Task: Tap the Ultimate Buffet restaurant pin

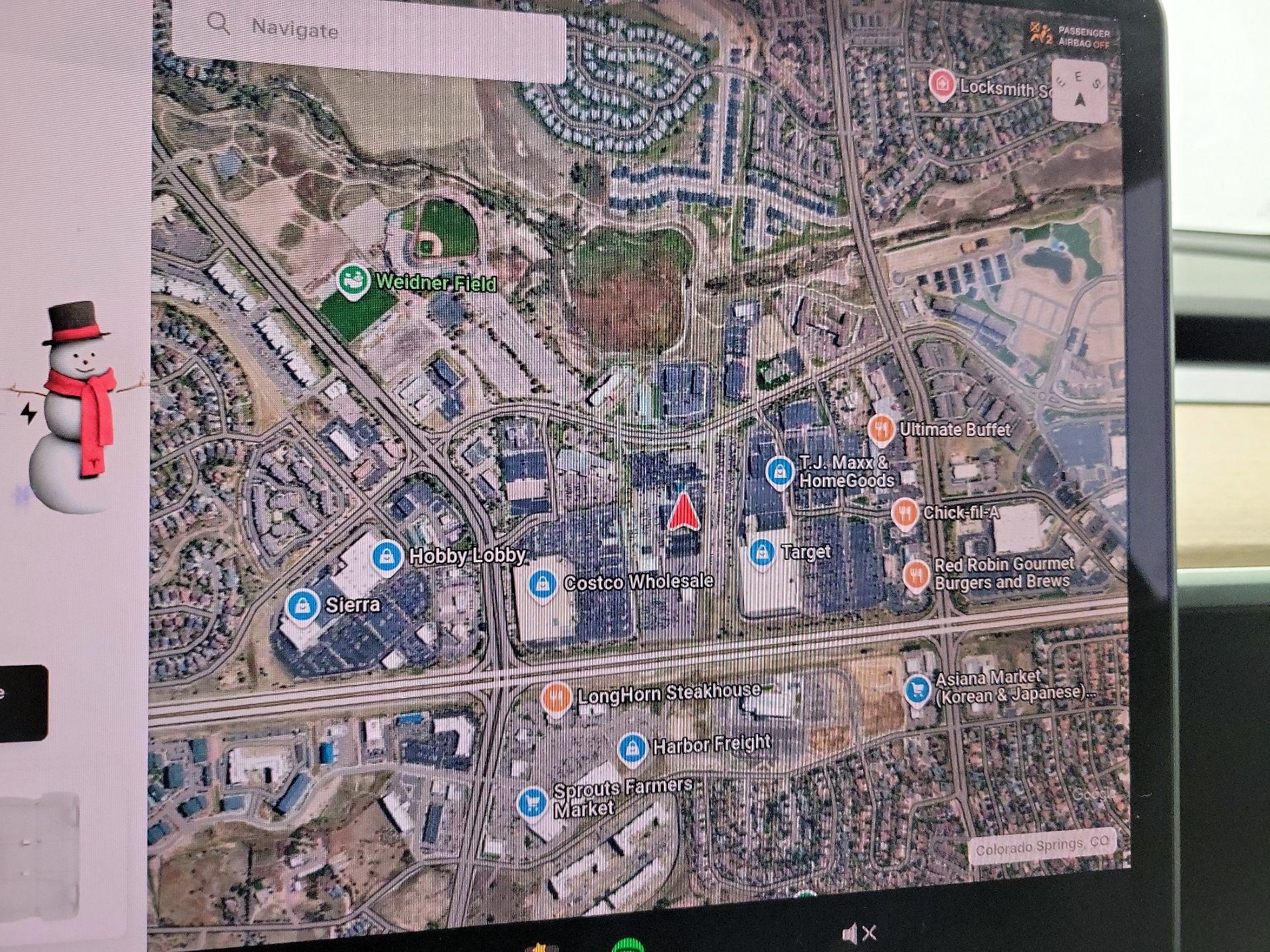Action: tap(881, 430)
